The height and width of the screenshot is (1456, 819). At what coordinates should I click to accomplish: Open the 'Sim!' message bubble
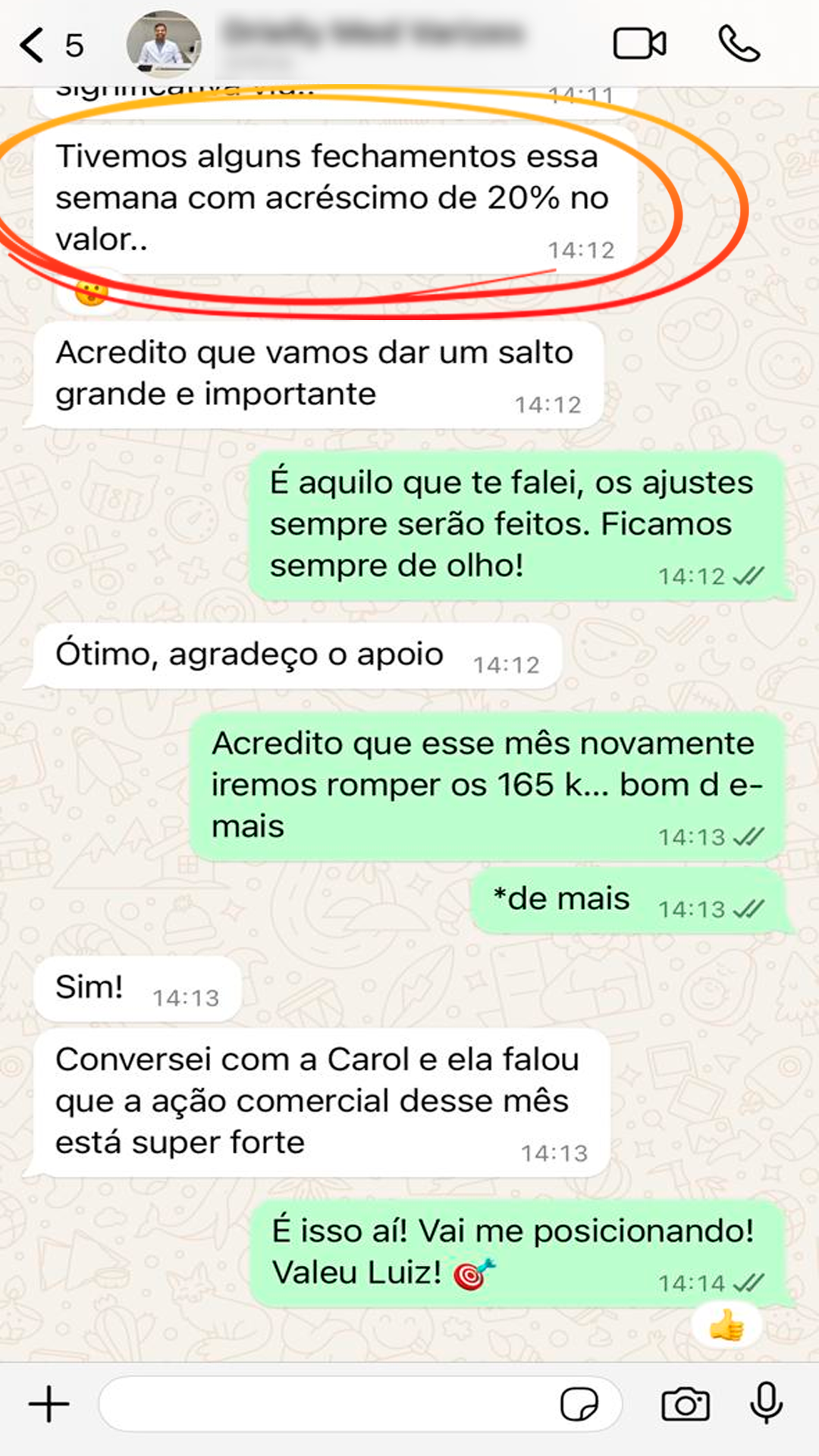coord(133,987)
